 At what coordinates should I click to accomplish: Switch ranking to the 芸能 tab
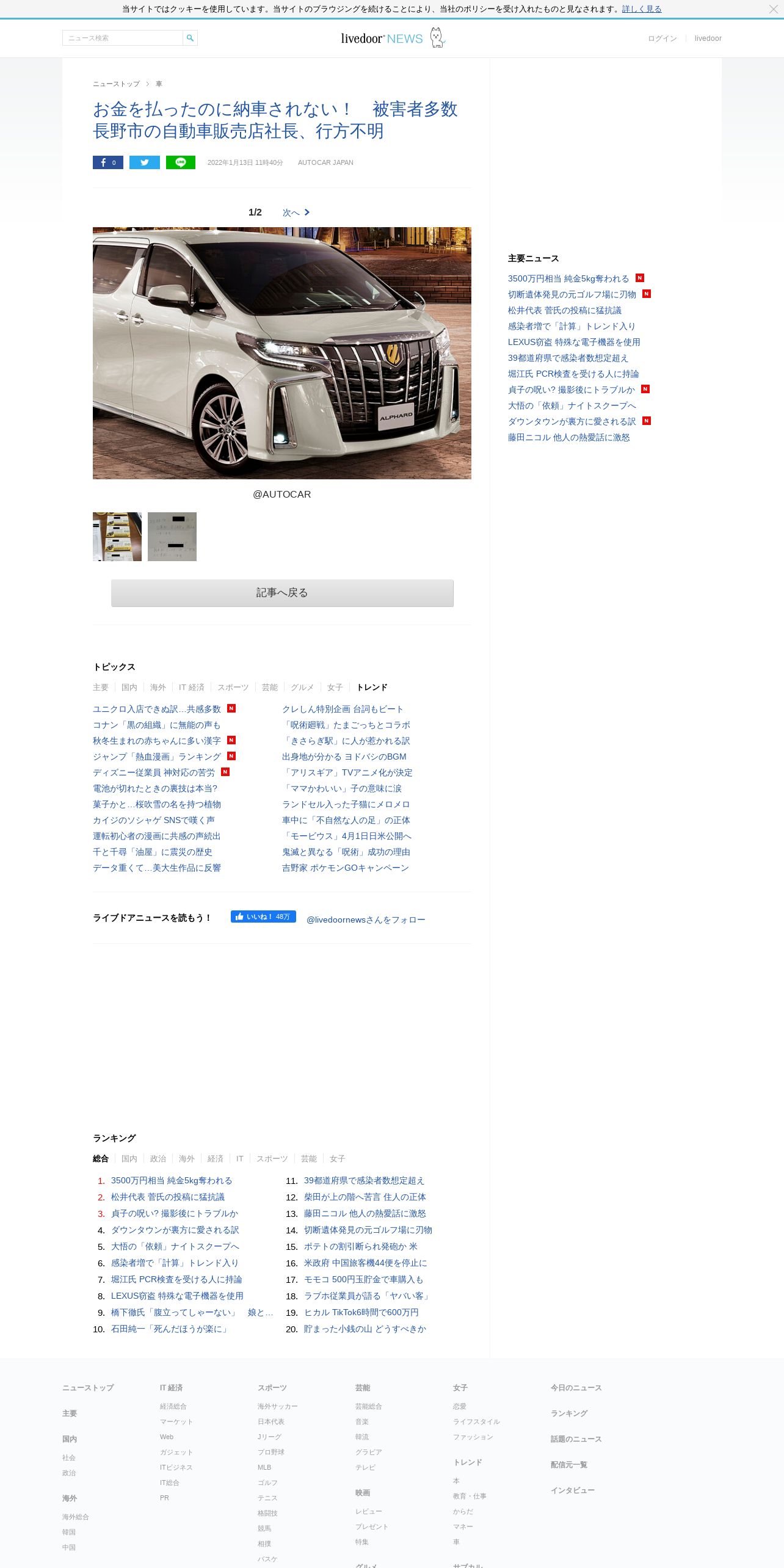coord(309,1159)
